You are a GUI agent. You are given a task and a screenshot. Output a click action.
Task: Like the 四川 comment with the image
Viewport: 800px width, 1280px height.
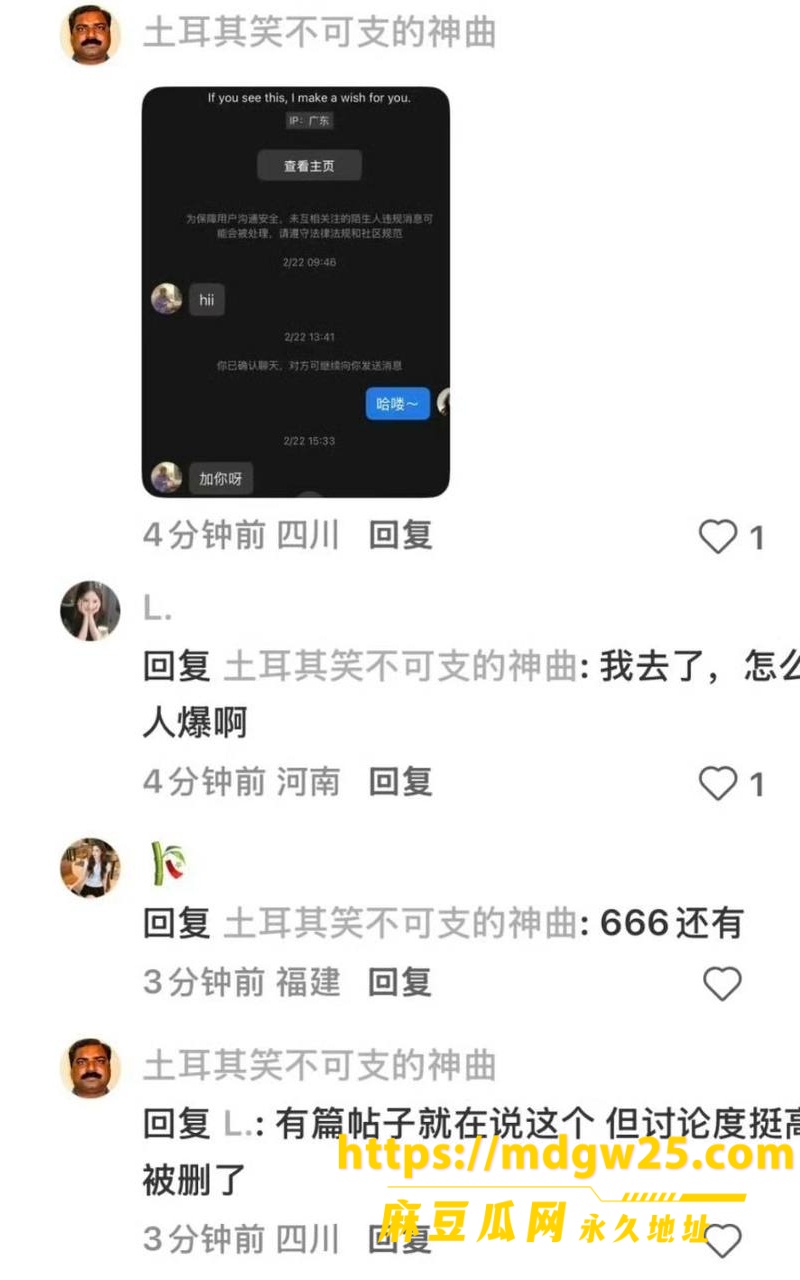click(718, 537)
